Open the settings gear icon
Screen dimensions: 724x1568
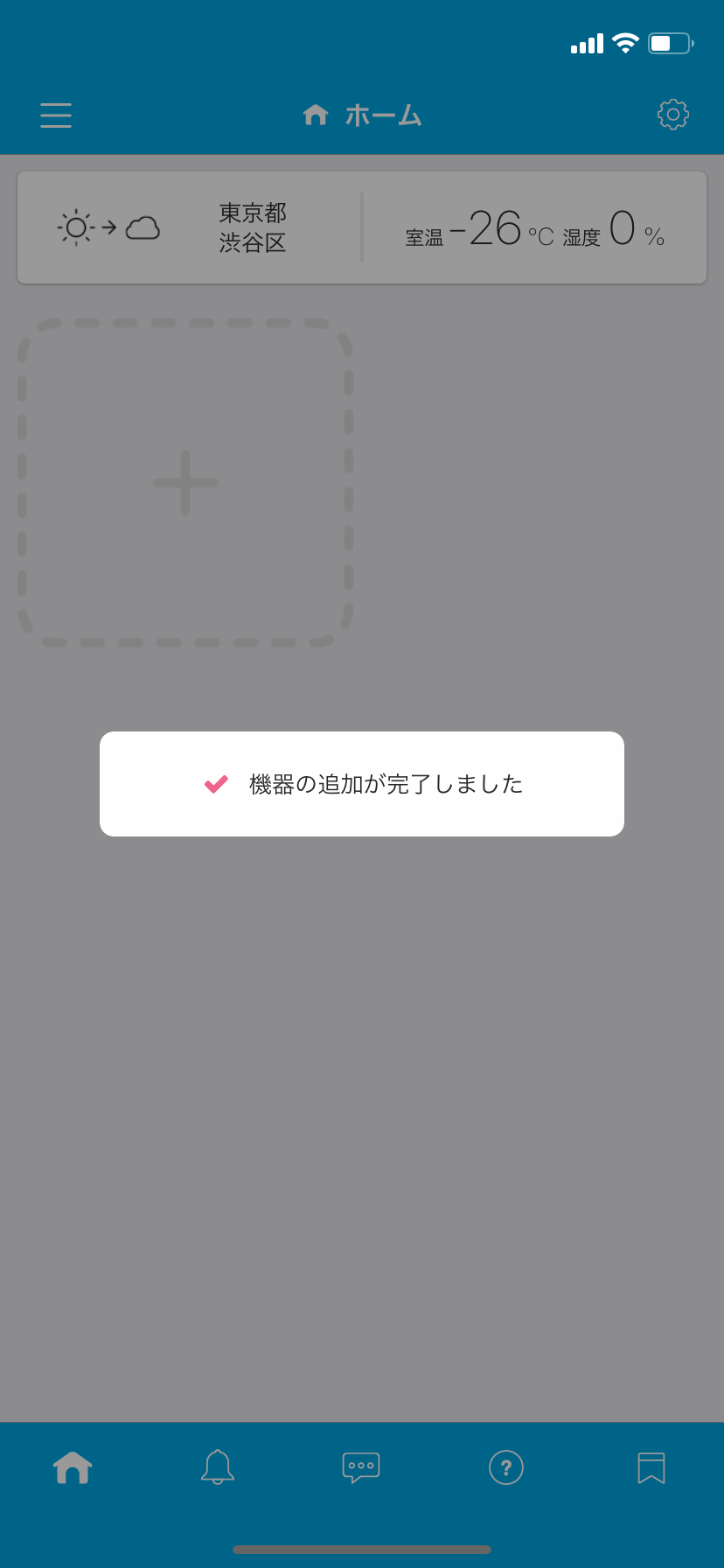pos(672,115)
